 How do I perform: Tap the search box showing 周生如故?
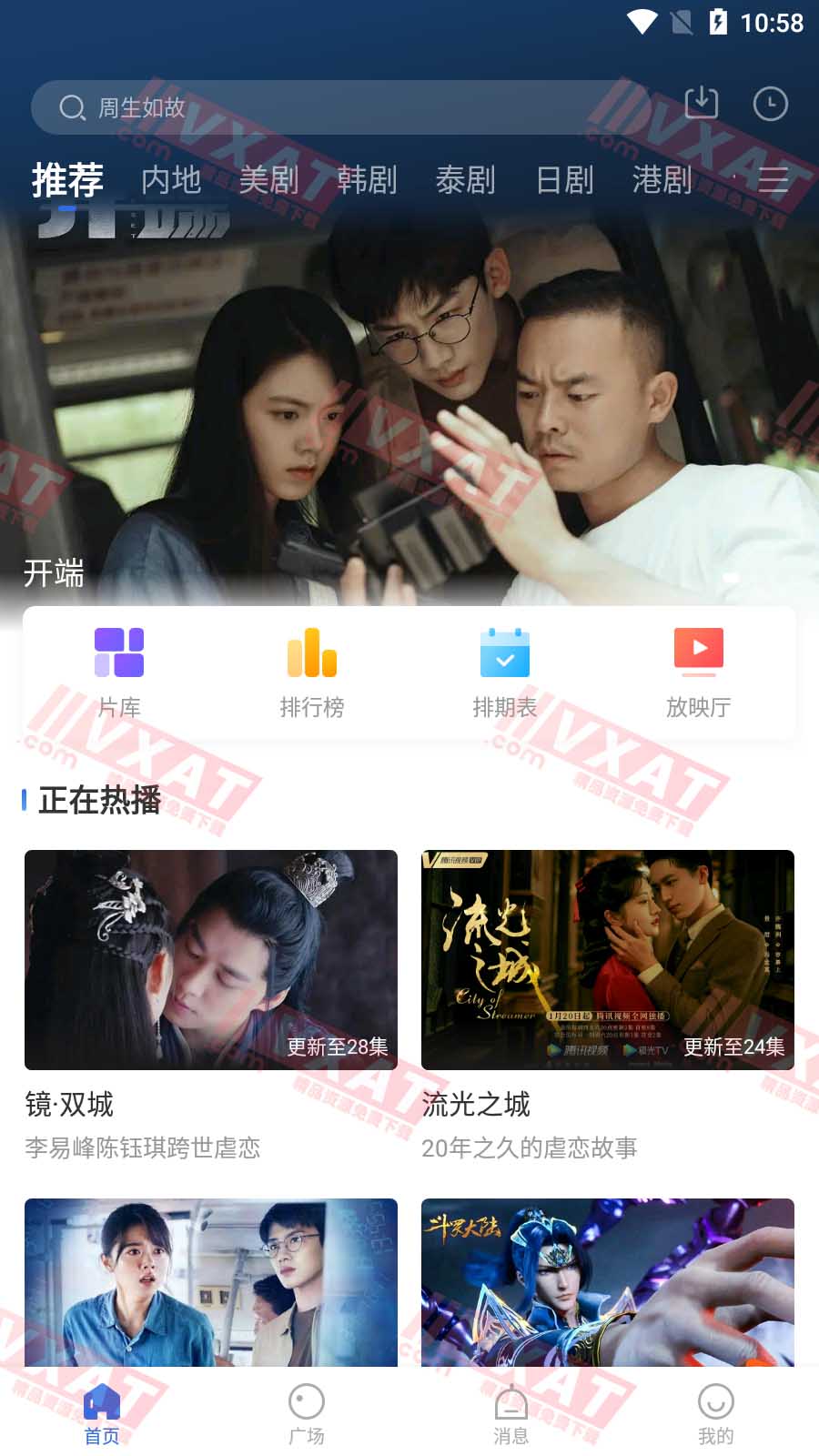point(346,107)
